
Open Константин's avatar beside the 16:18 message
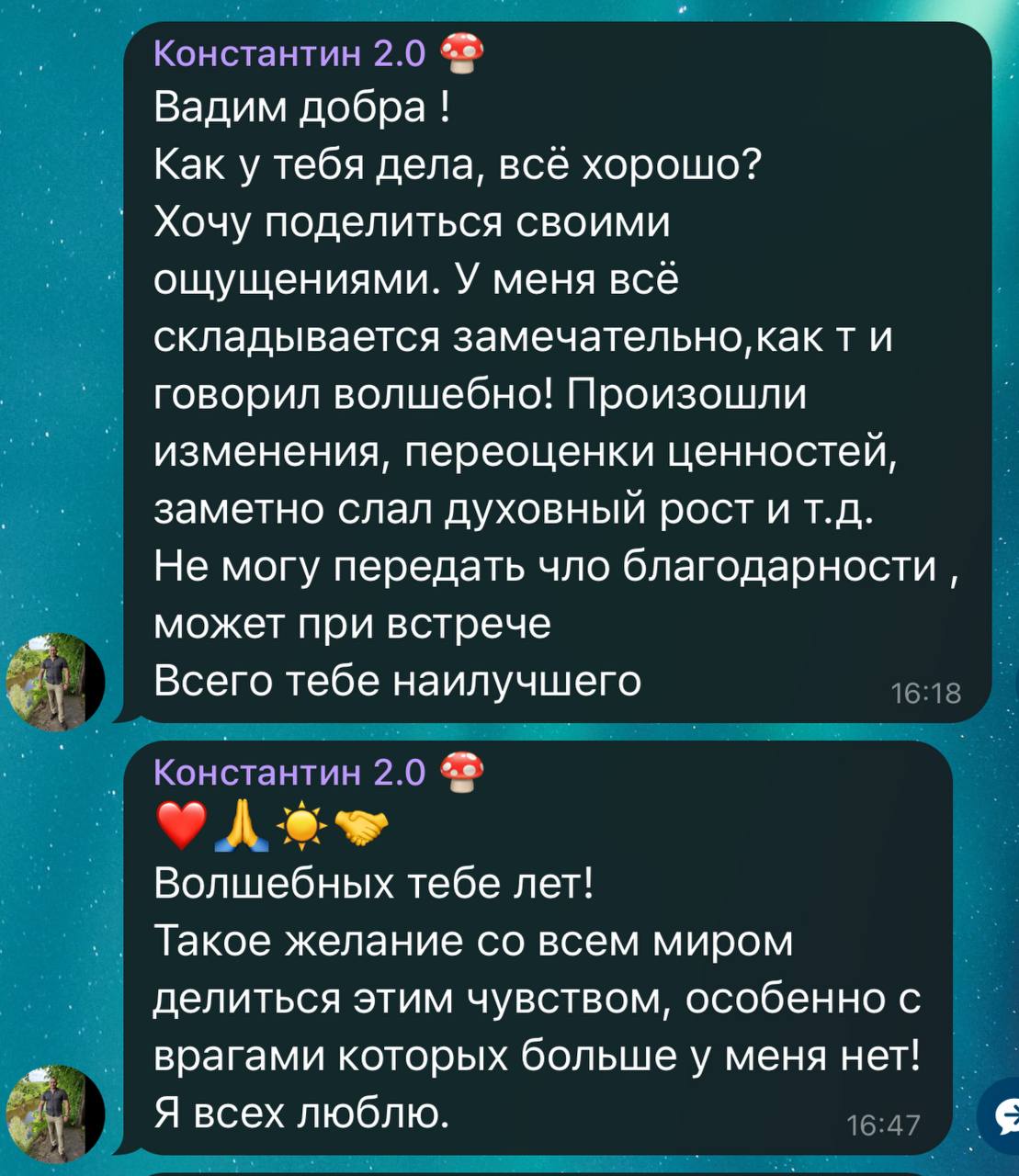click(54, 682)
